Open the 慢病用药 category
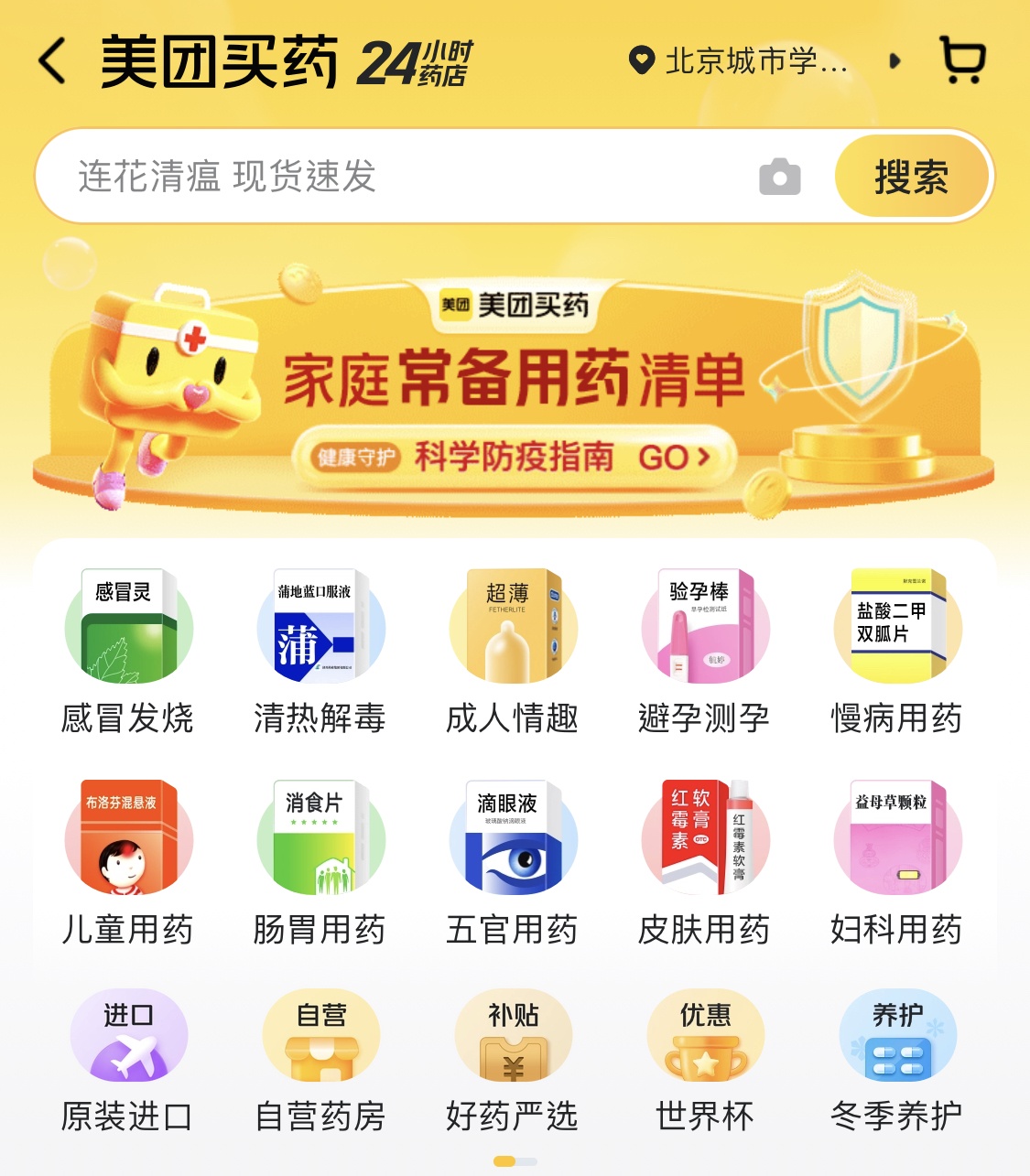Screen dimensions: 1030x1176 click(x=897, y=652)
